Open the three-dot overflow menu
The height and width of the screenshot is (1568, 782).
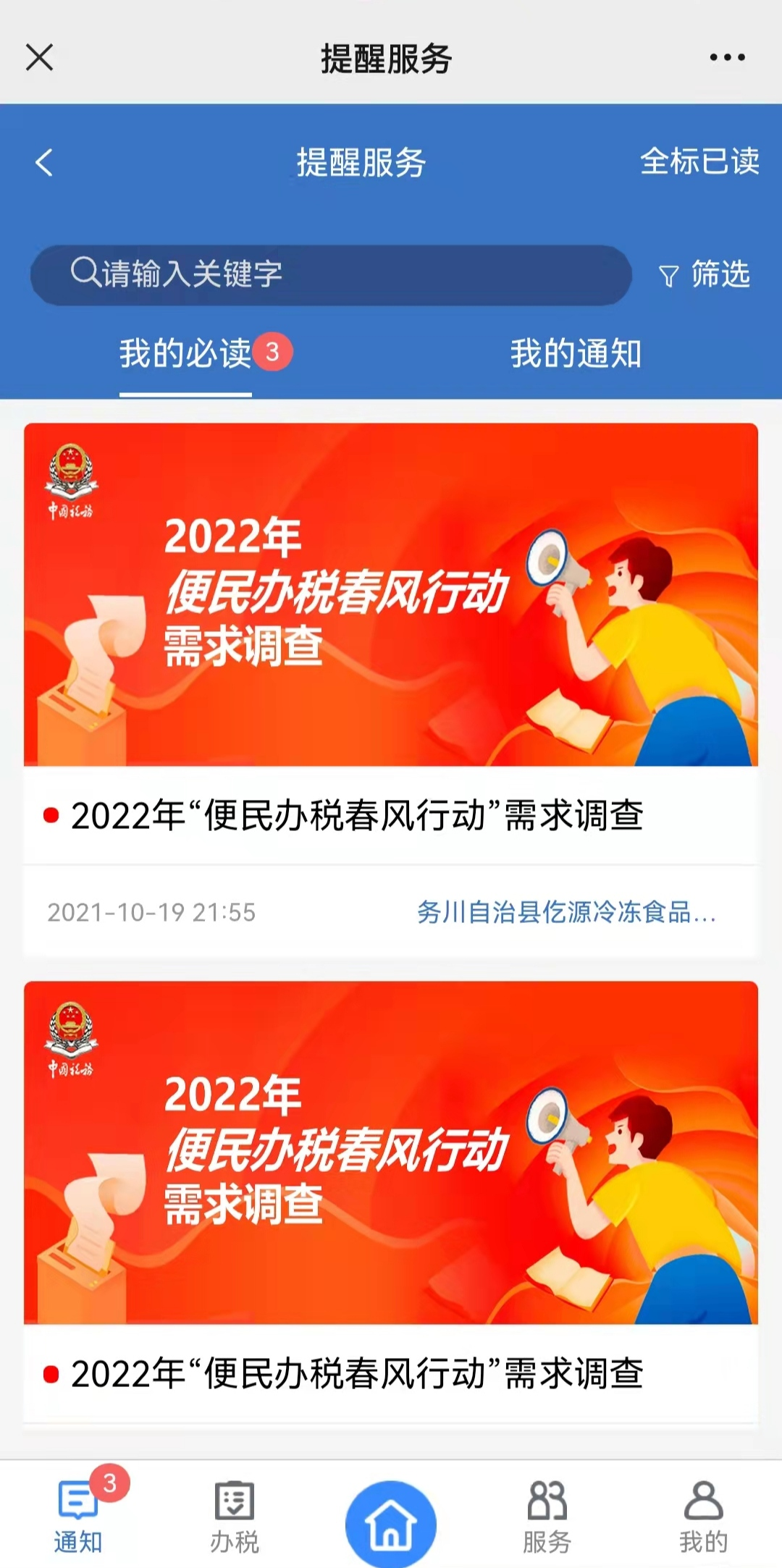coord(727,57)
